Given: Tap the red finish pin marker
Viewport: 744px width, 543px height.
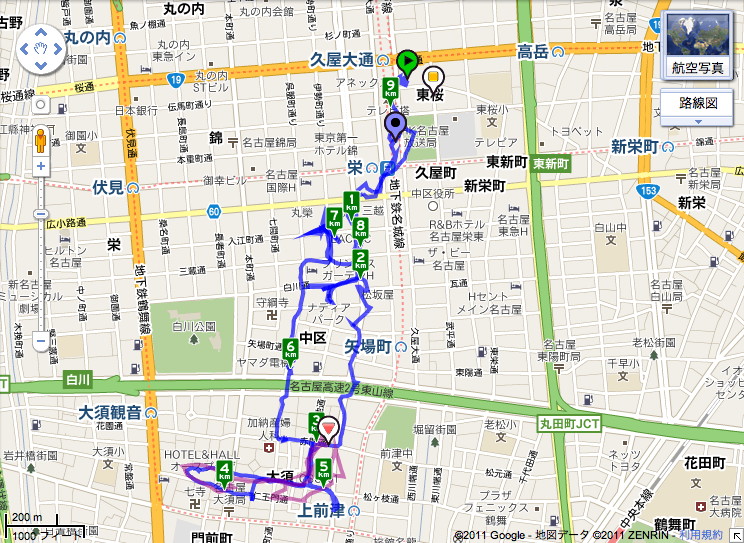Looking at the screenshot, I should click(x=329, y=430).
